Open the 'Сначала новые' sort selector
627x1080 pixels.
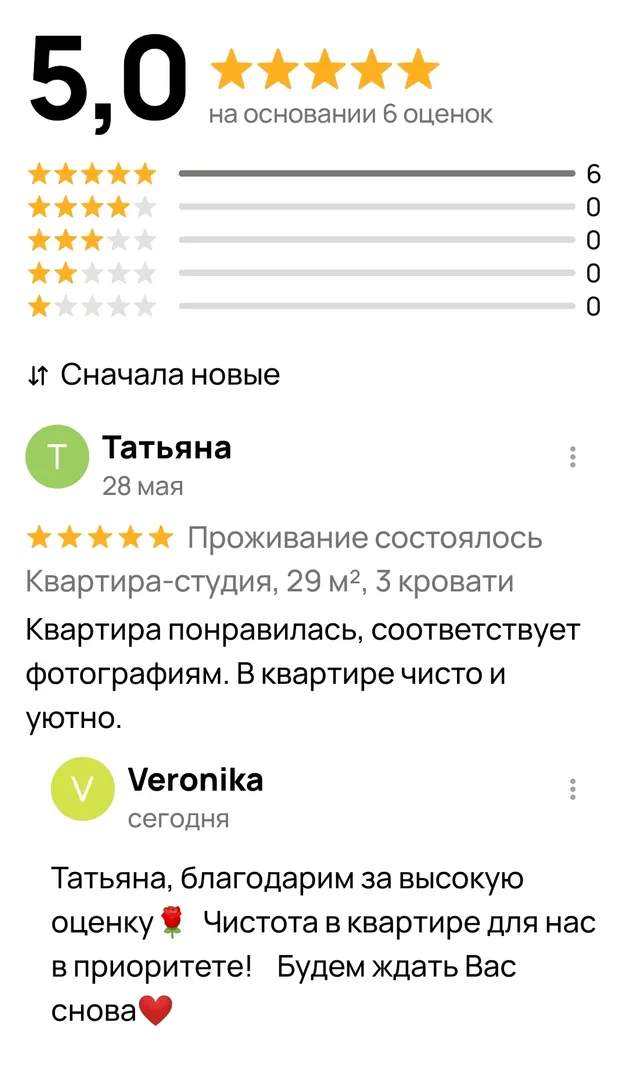click(x=155, y=376)
